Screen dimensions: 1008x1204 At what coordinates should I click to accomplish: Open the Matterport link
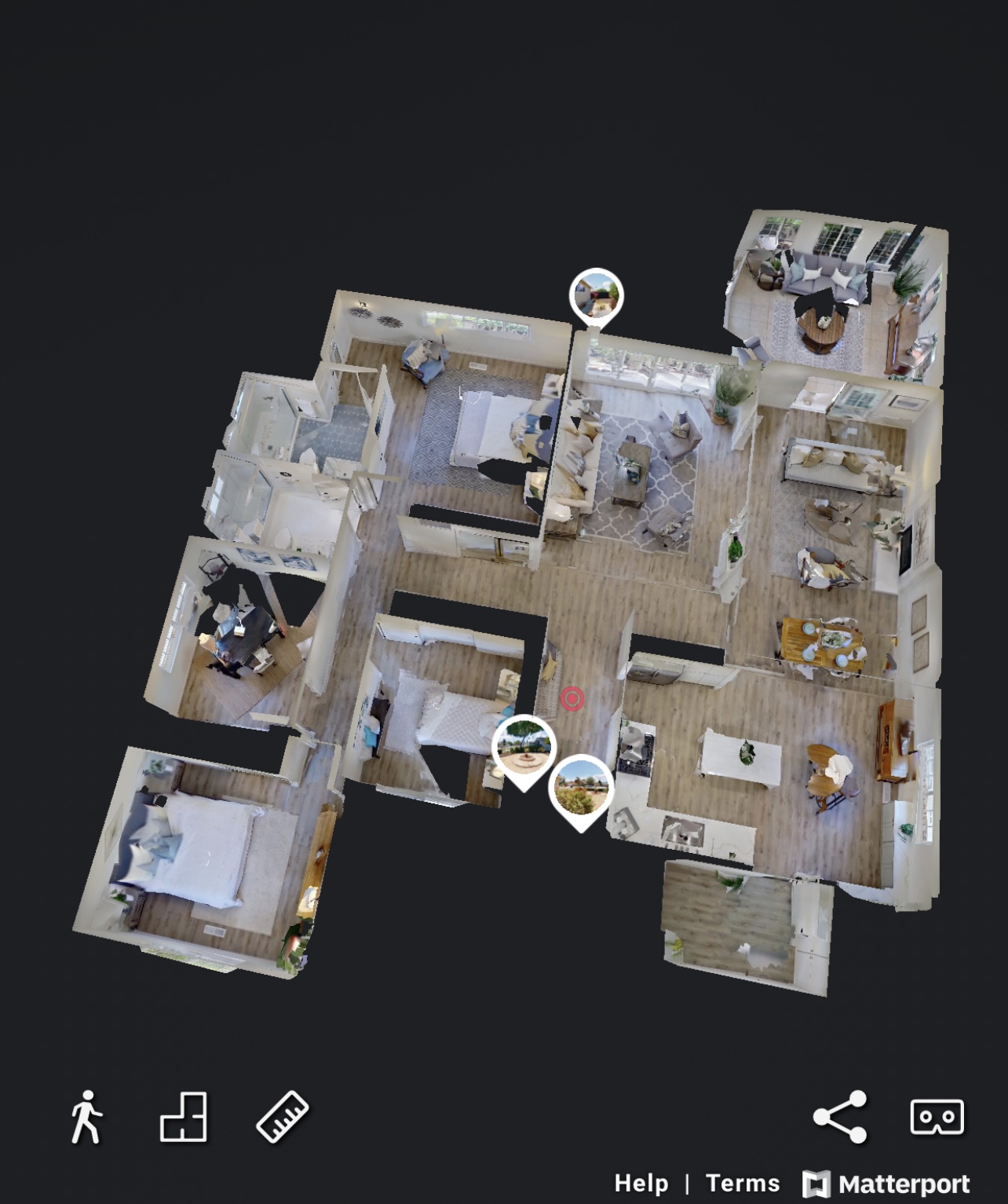tap(886, 1184)
